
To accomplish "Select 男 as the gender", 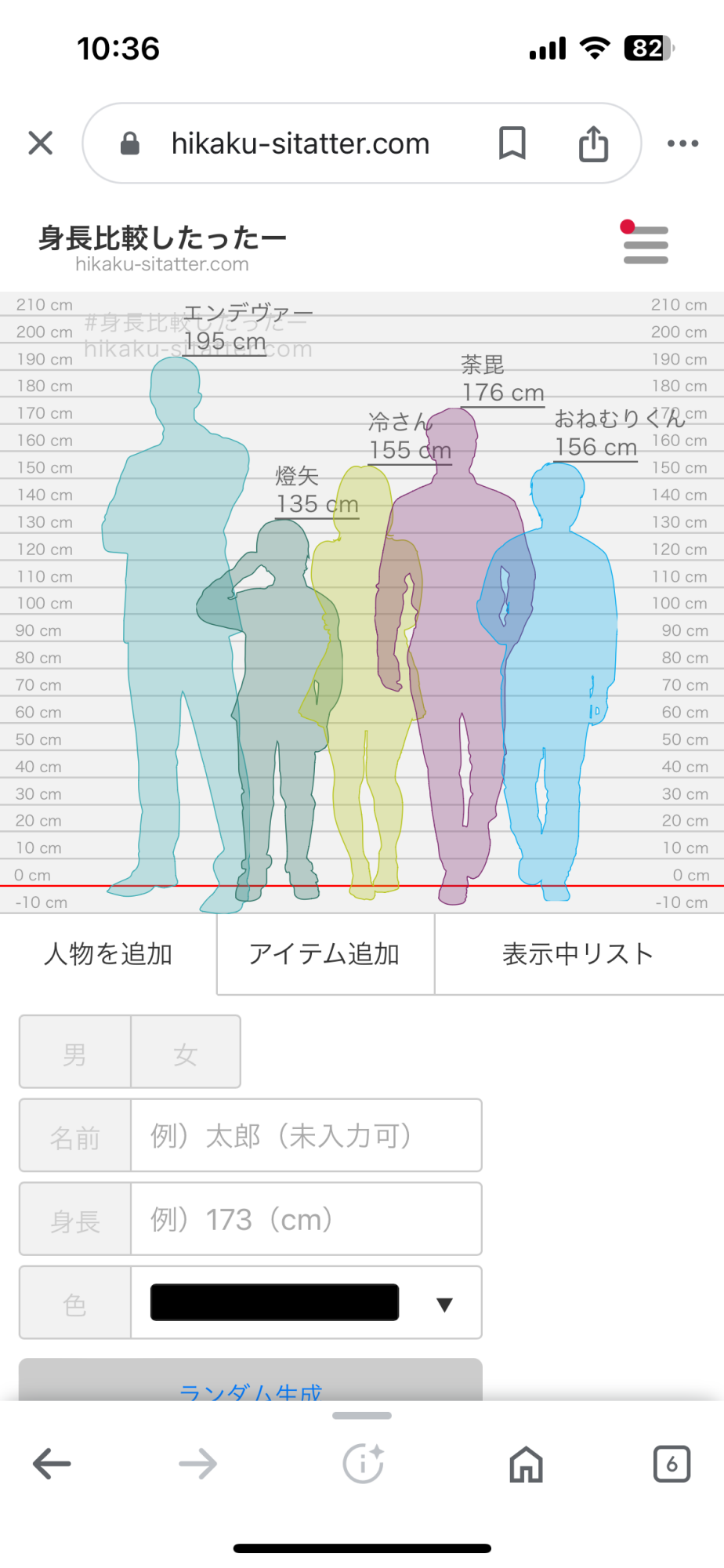I will pyautogui.click(x=75, y=1052).
